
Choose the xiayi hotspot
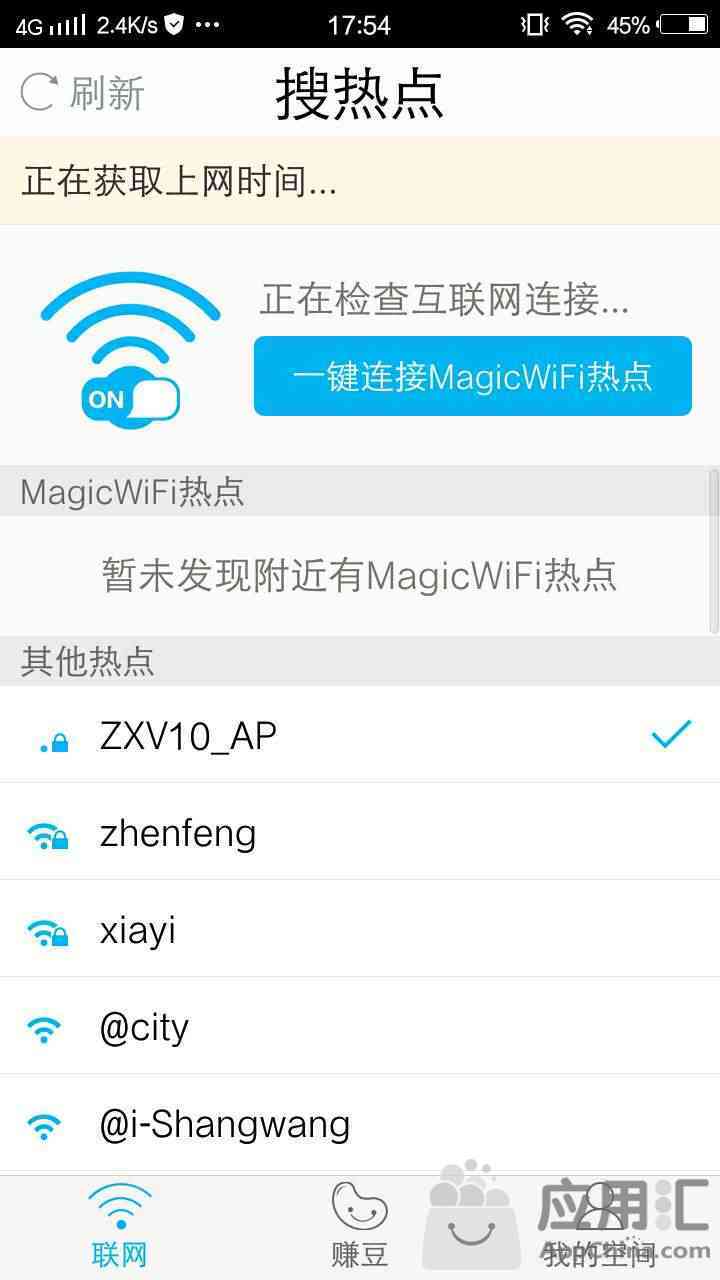(x=360, y=930)
